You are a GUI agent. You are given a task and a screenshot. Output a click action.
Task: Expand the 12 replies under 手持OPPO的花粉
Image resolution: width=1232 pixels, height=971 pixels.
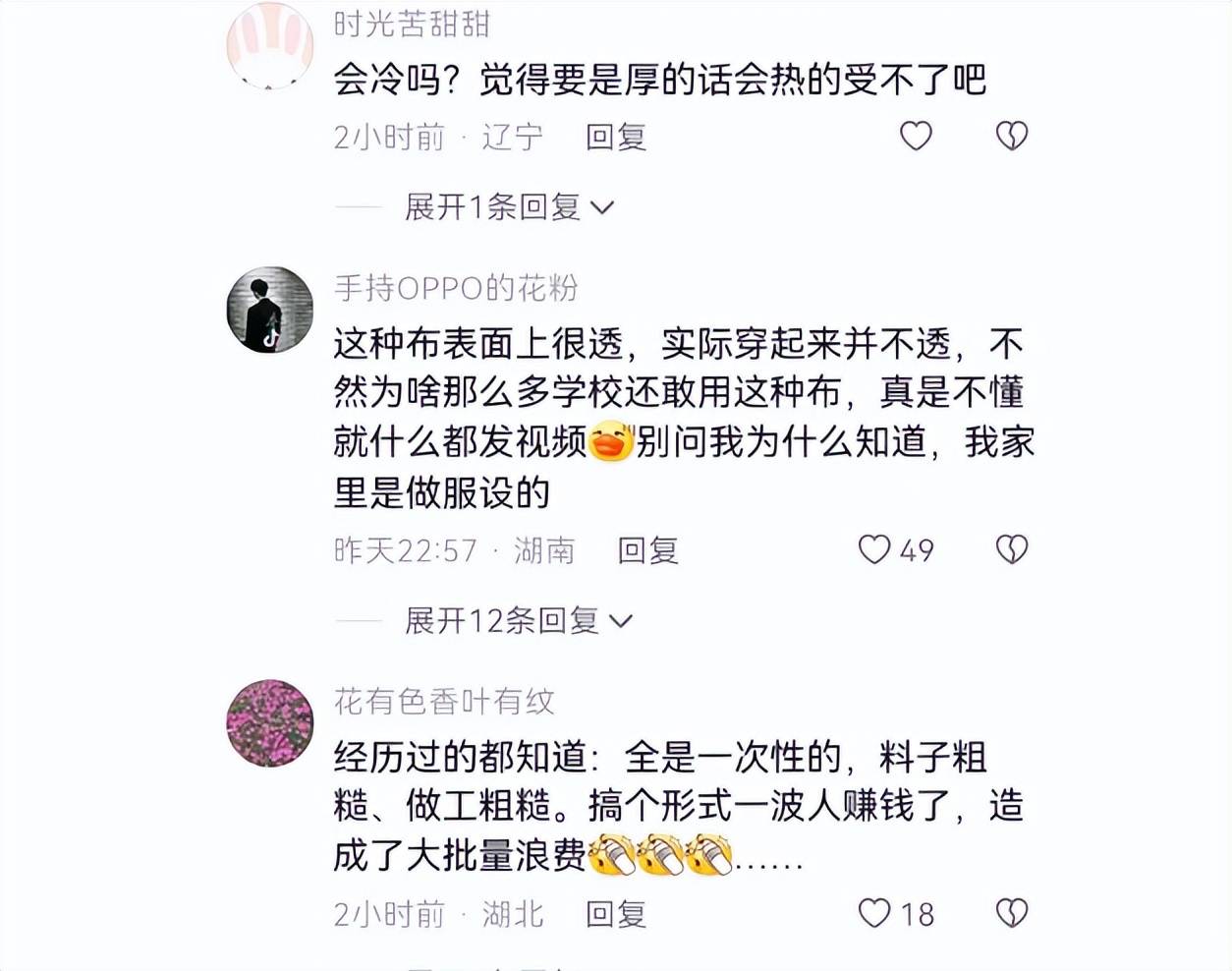519,621
